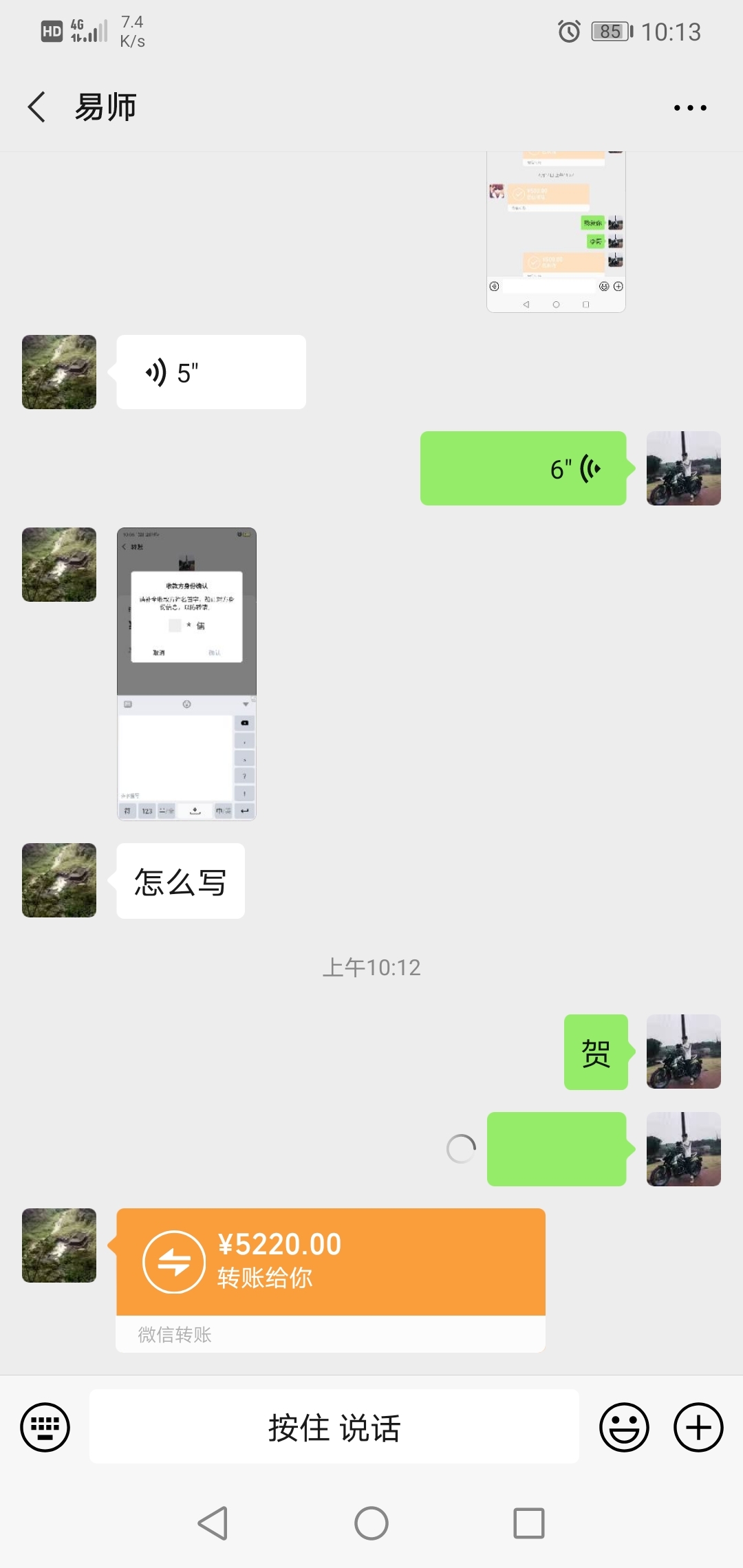Image resolution: width=743 pixels, height=1568 pixels.
Task: Go back from the 易师 chat
Action: (36, 107)
